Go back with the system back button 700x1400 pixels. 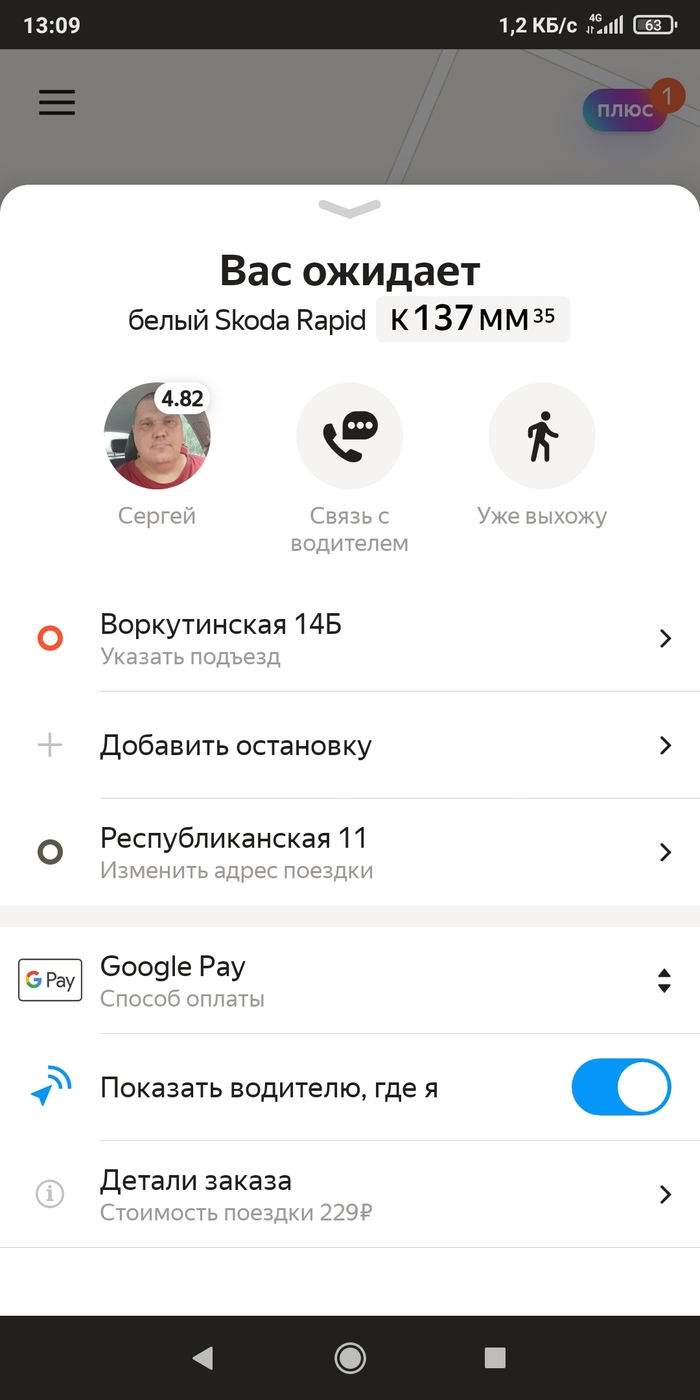point(203,1357)
